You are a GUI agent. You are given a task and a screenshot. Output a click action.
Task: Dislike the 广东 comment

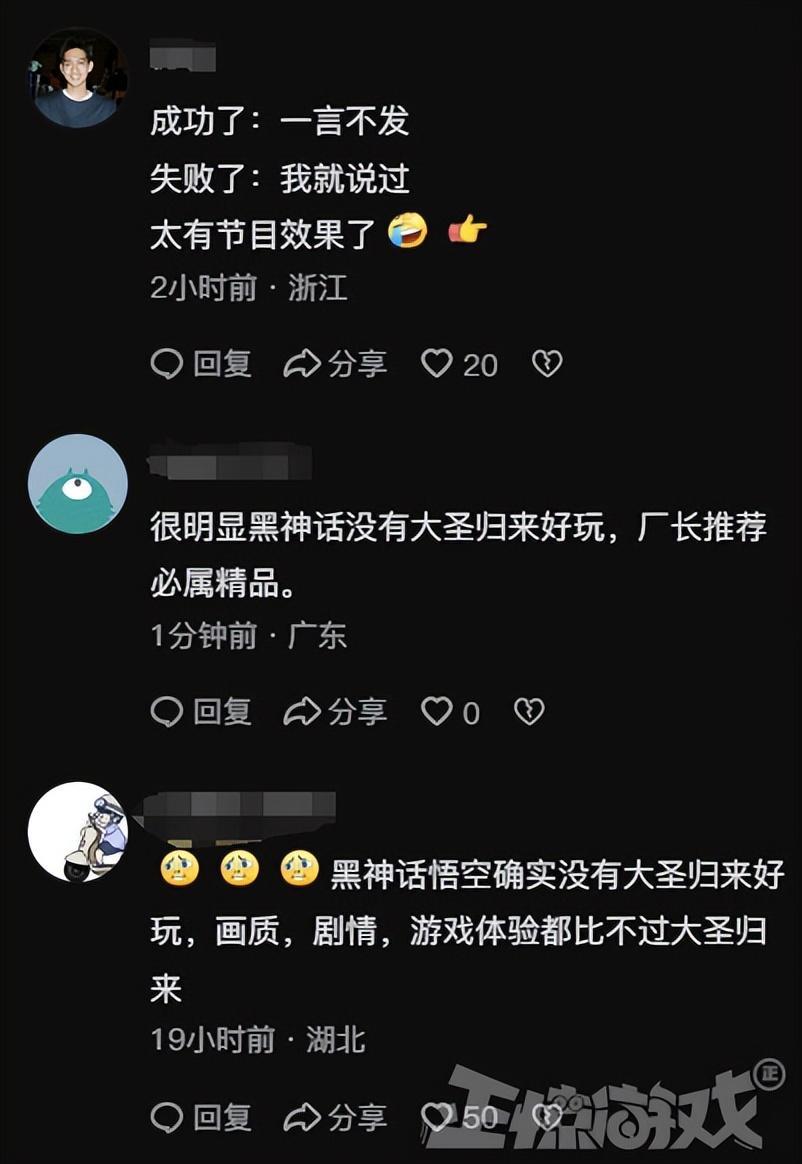(x=528, y=712)
